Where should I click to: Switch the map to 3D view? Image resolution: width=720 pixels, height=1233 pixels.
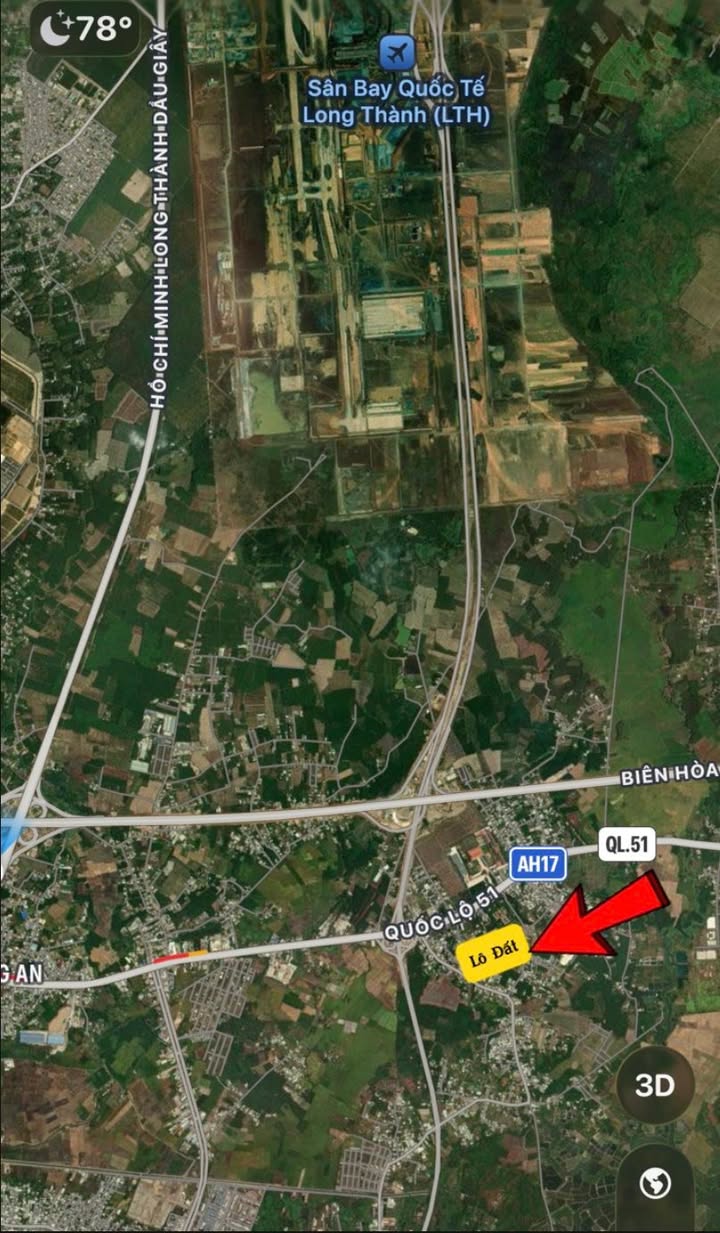click(655, 1085)
